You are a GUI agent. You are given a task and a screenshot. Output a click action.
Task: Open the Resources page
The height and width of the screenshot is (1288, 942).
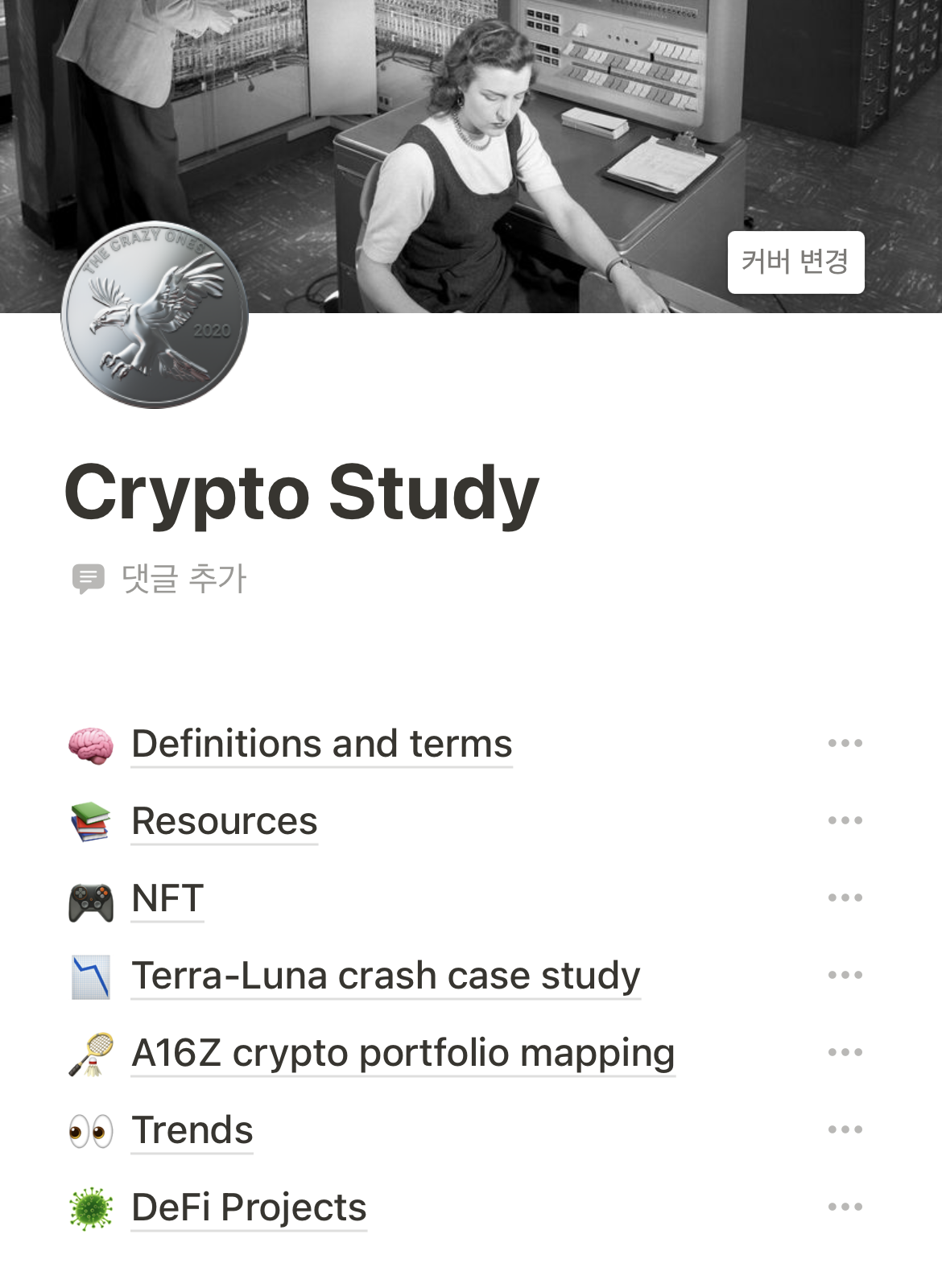coord(225,820)
